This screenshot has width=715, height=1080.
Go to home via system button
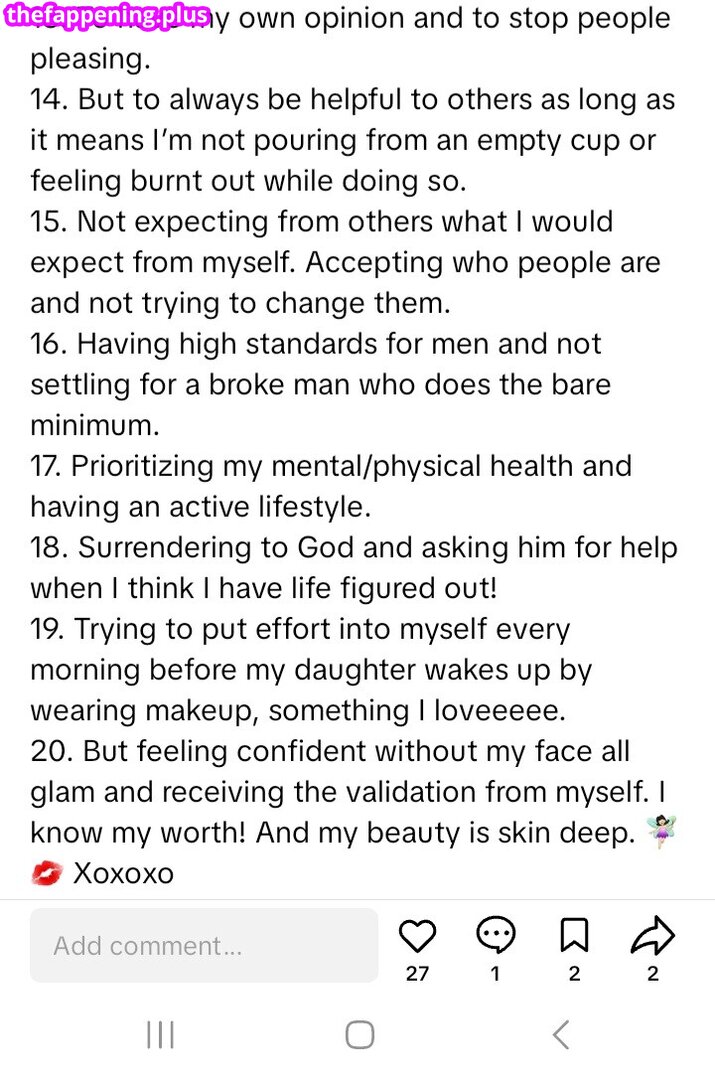coord(360,1035)
